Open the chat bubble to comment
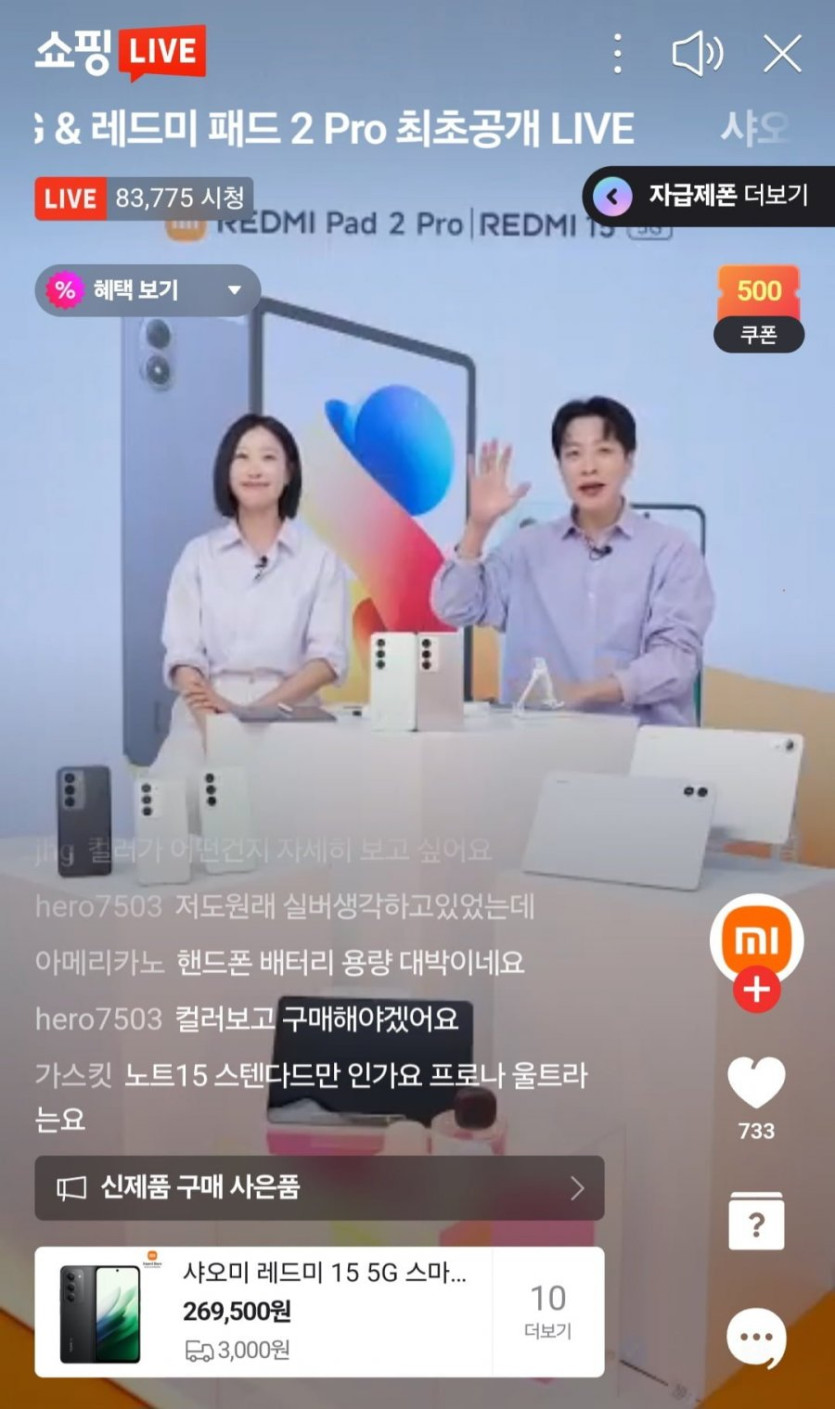The width and height of the screenshot is (835, 1409). click(756, 1338)
